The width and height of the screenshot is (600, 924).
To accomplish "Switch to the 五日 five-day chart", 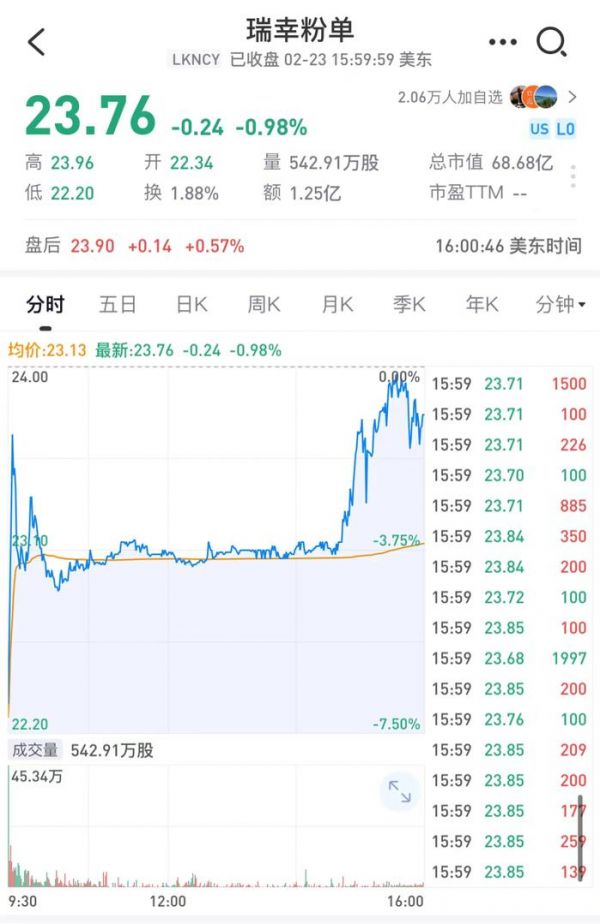I will click(x=118, y=304).
